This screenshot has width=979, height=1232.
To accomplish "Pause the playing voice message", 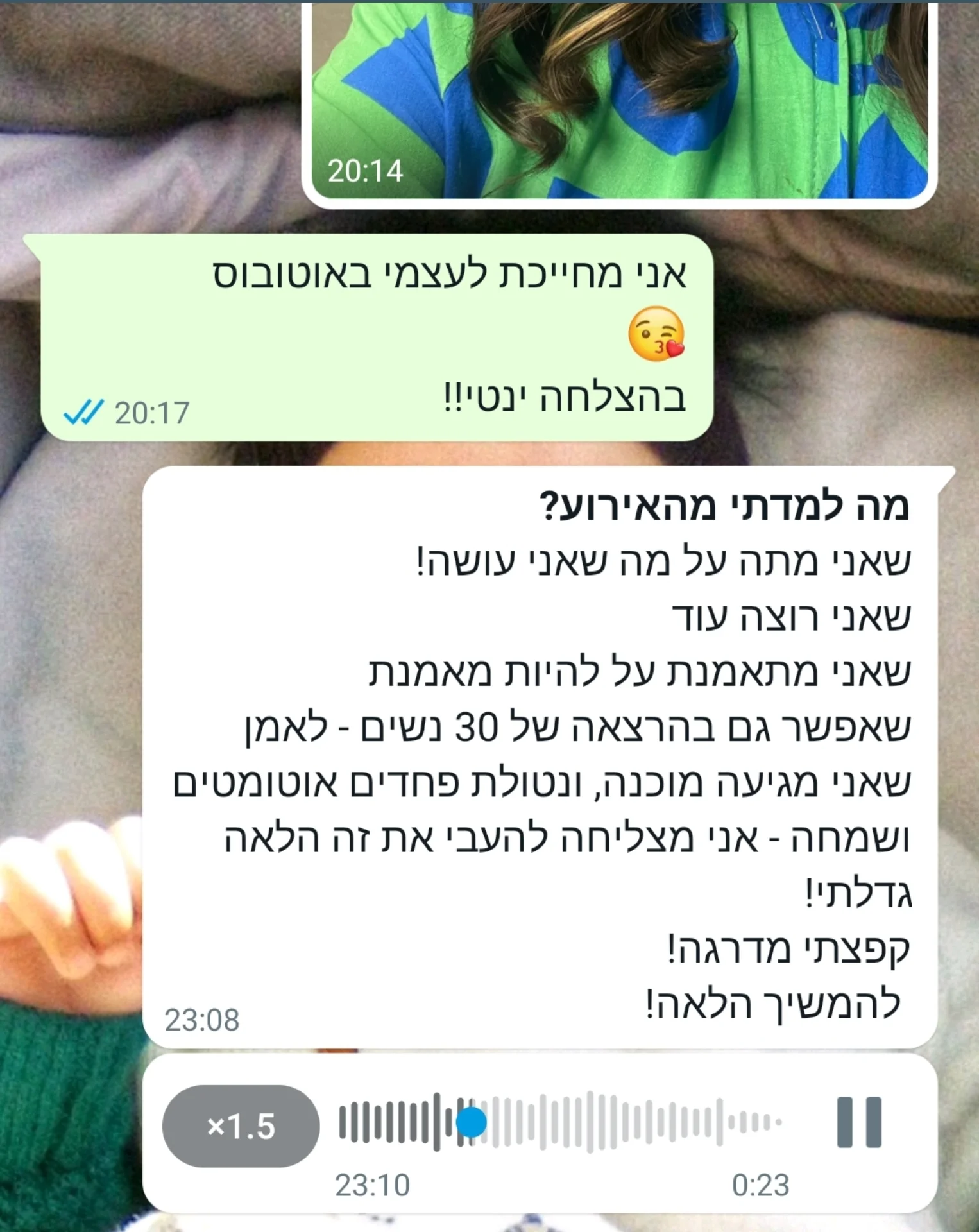I will coord(859,1122).
